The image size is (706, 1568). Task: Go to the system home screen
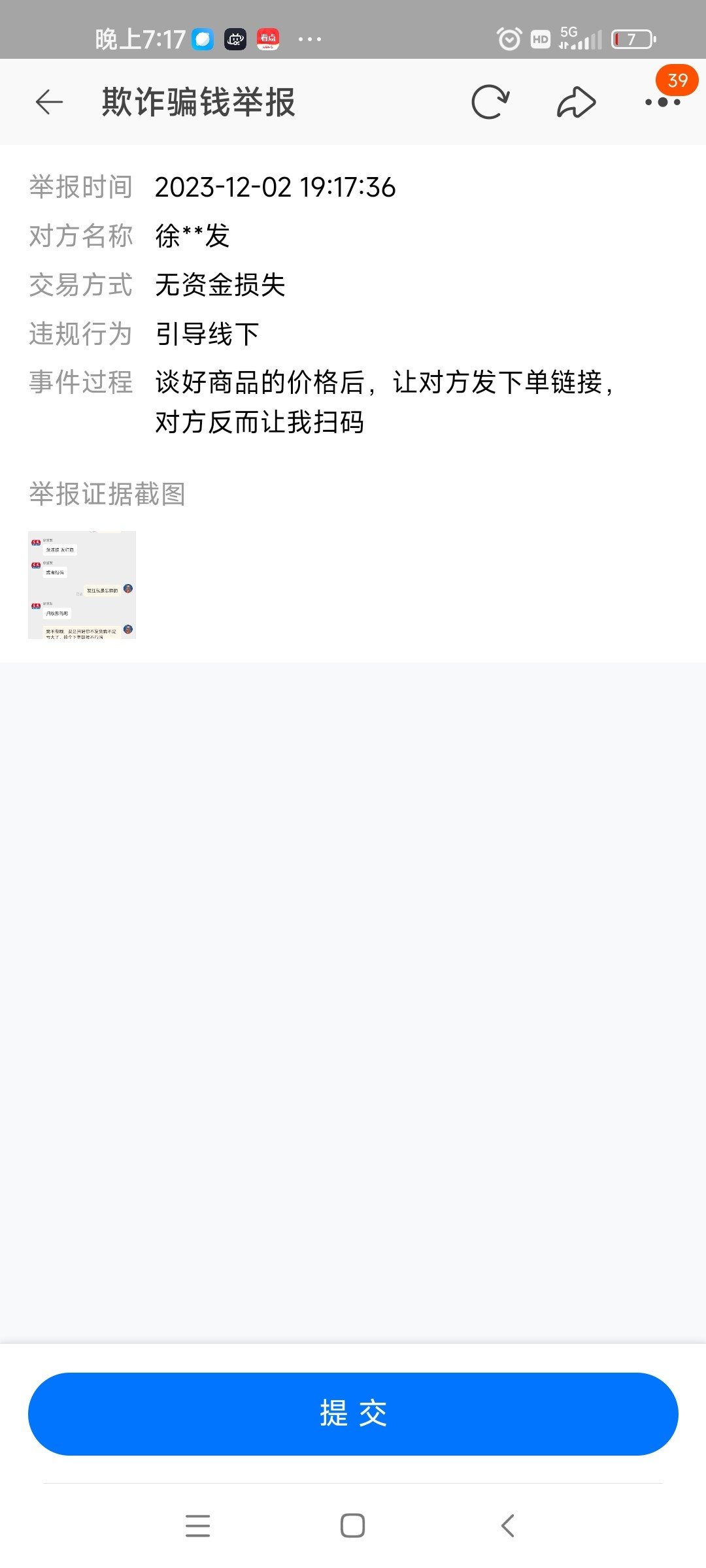point(352,1526)
